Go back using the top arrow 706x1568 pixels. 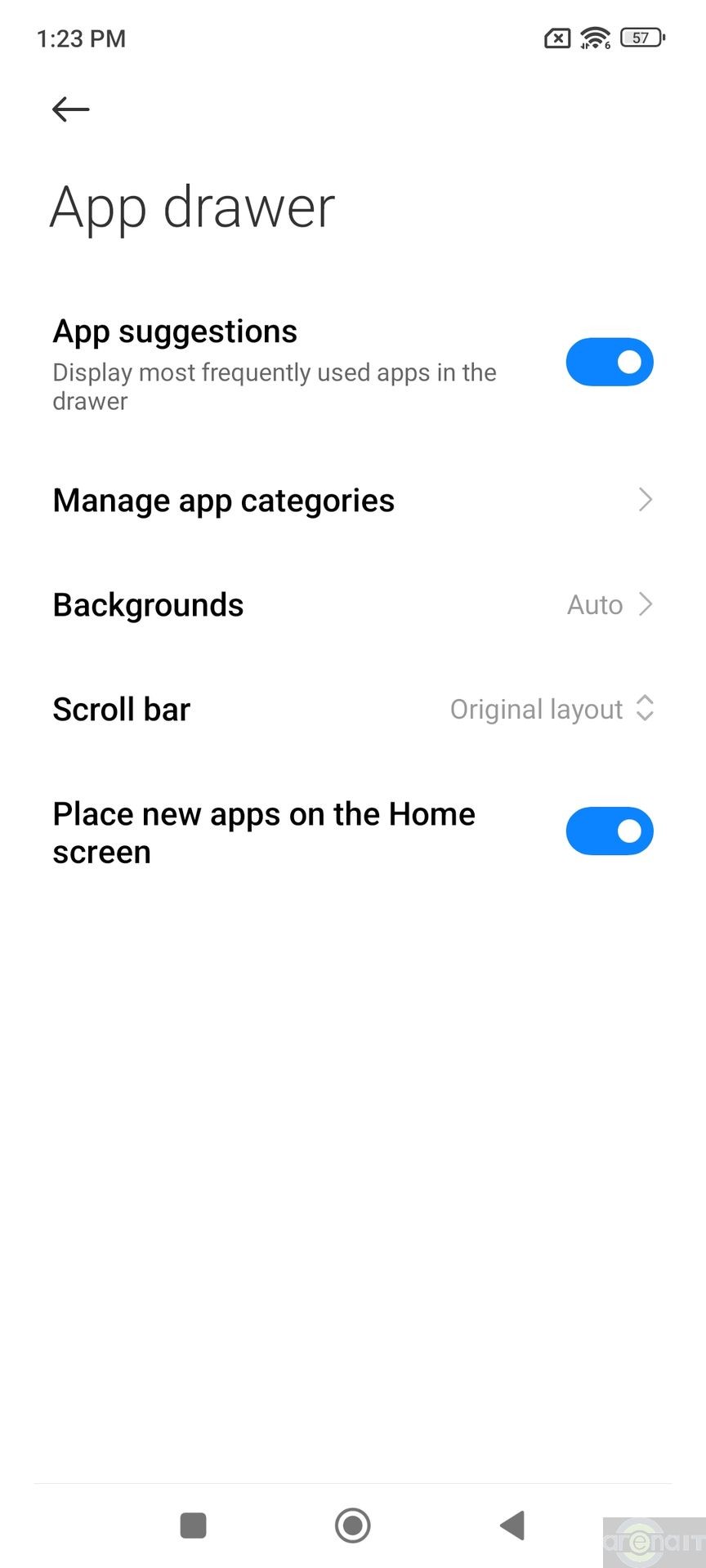70,109
